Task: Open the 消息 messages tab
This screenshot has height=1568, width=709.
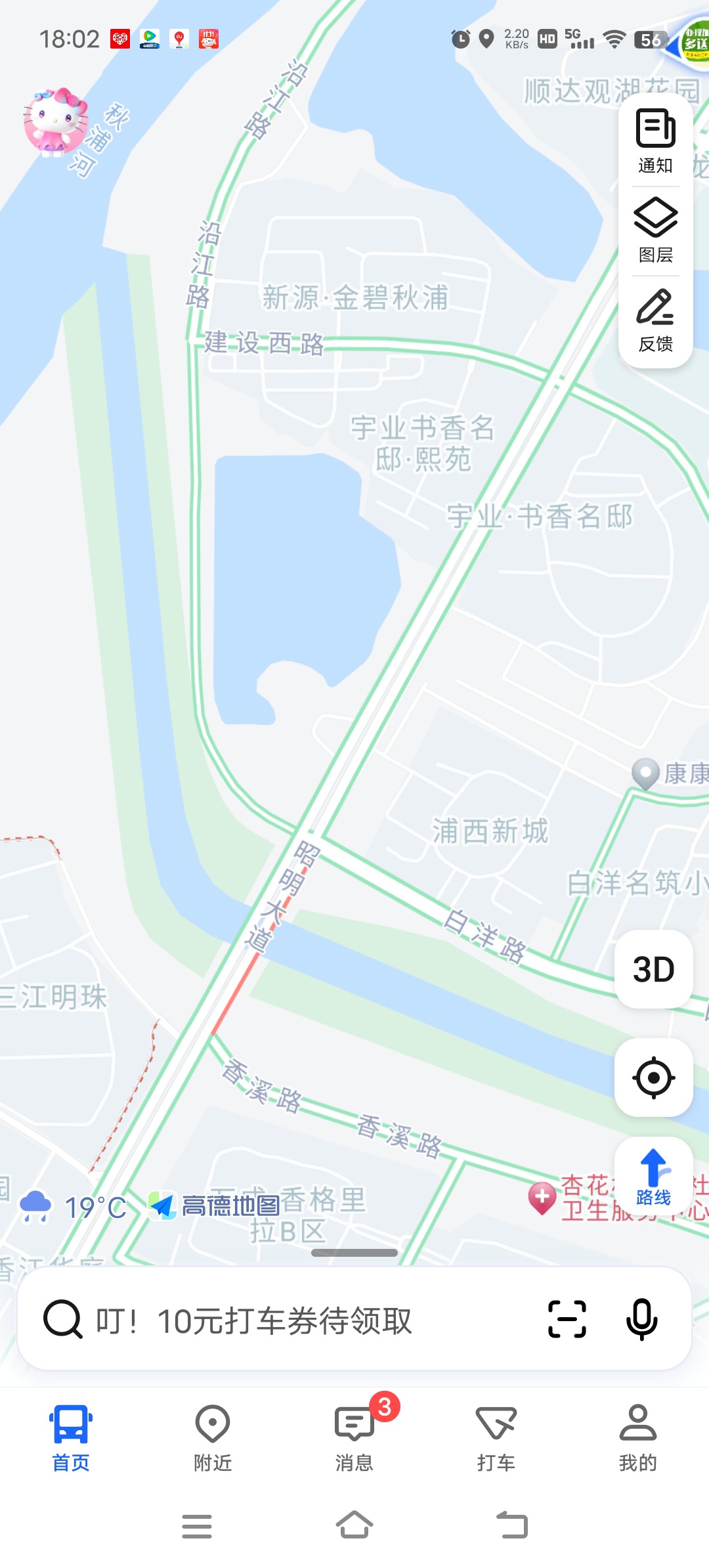Action: [354, 1438]
